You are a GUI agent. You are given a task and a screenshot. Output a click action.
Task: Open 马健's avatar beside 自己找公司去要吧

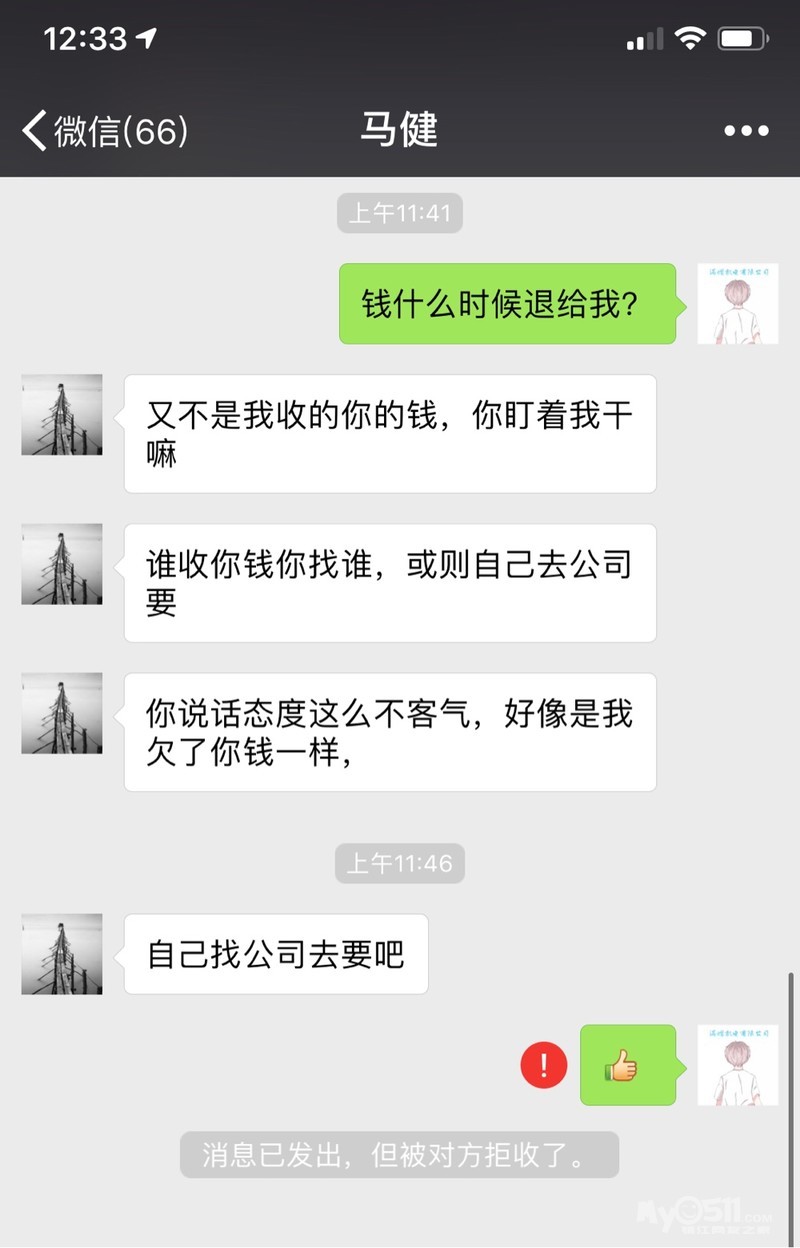[62, 954]
